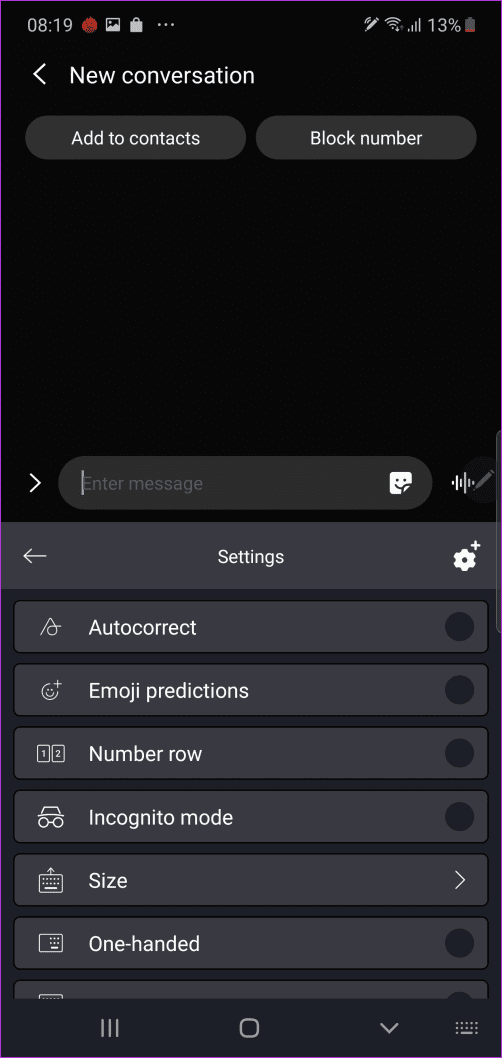
Task: Toggle Autocorrect
Action: click(459, 627)
